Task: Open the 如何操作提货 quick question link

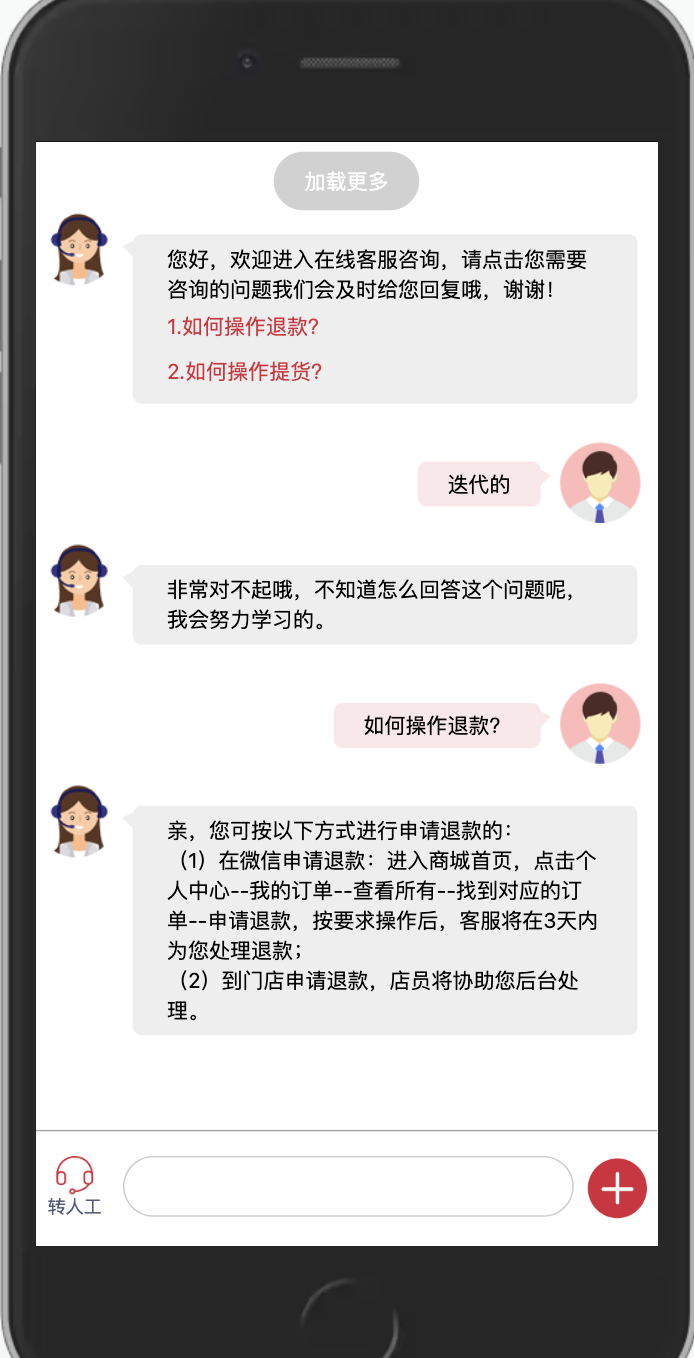Action: click(x=245, y=372)
